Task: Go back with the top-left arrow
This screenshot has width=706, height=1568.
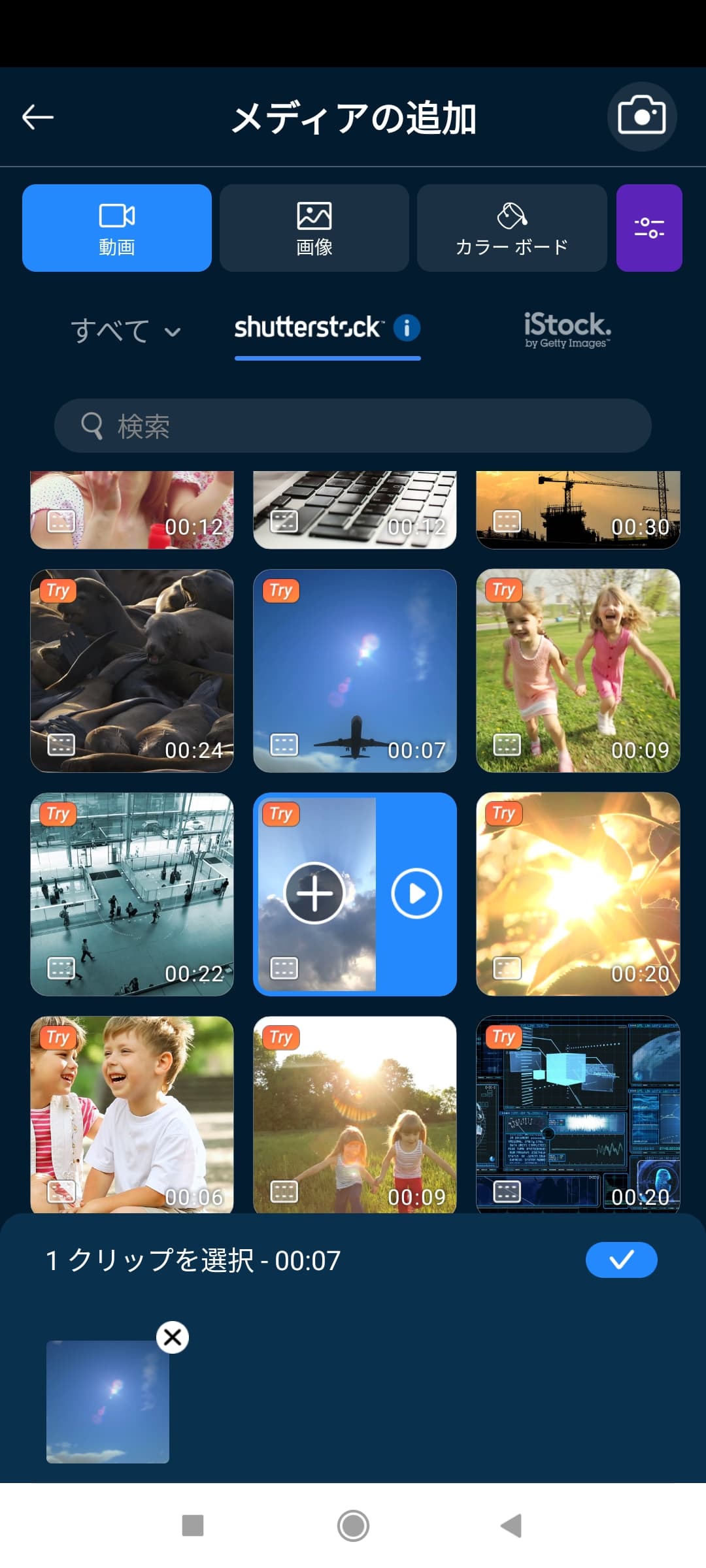Action: pos(38,117)
